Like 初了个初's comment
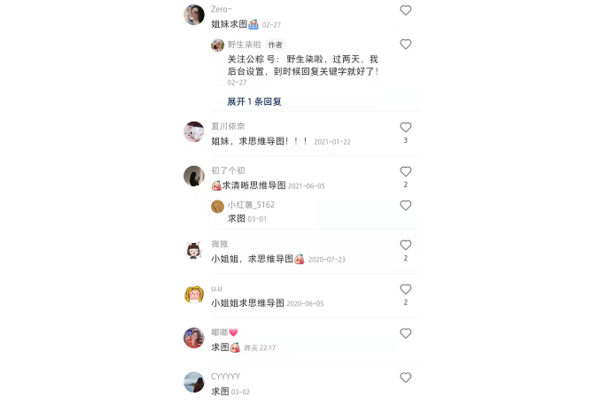 [405, 171]
